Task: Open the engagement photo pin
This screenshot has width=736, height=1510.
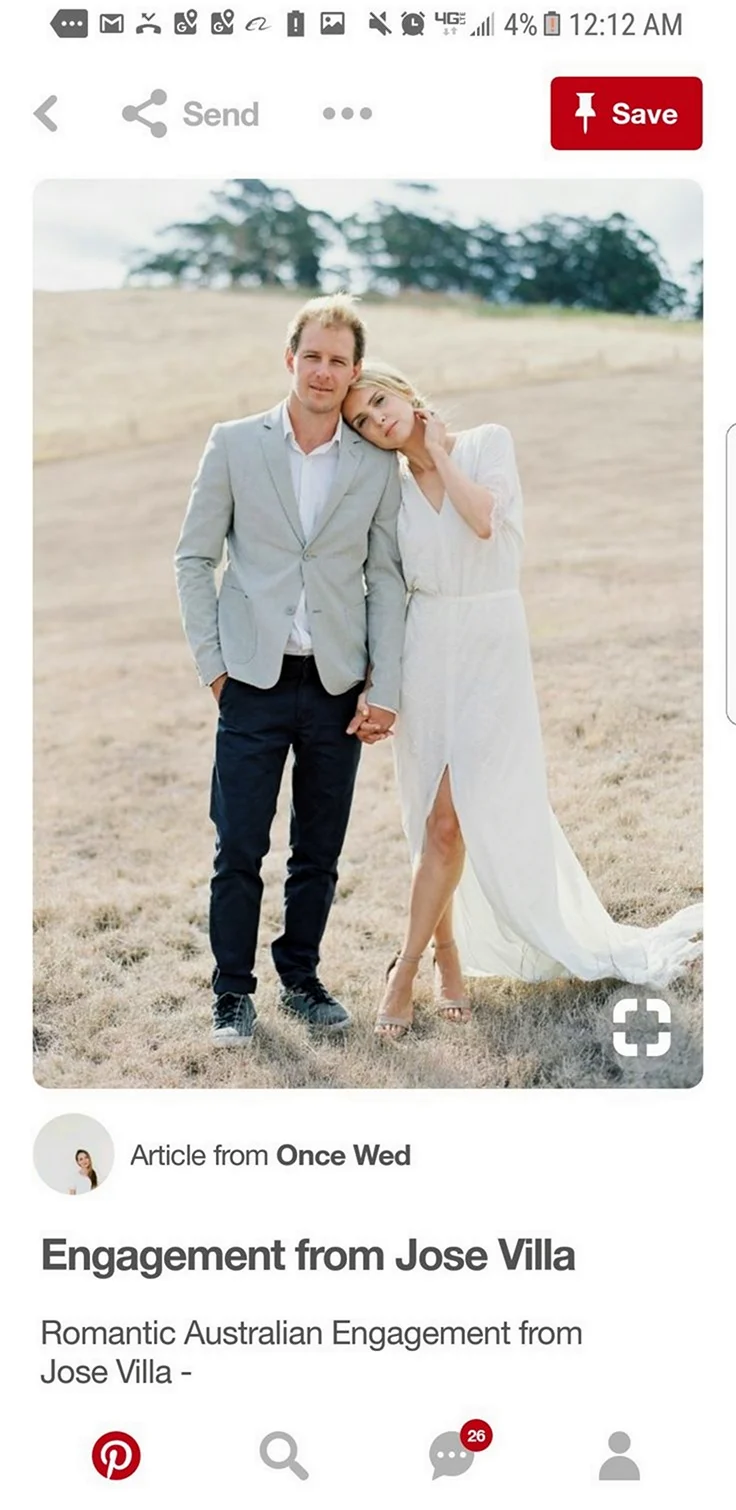Action: coord(368,633)
